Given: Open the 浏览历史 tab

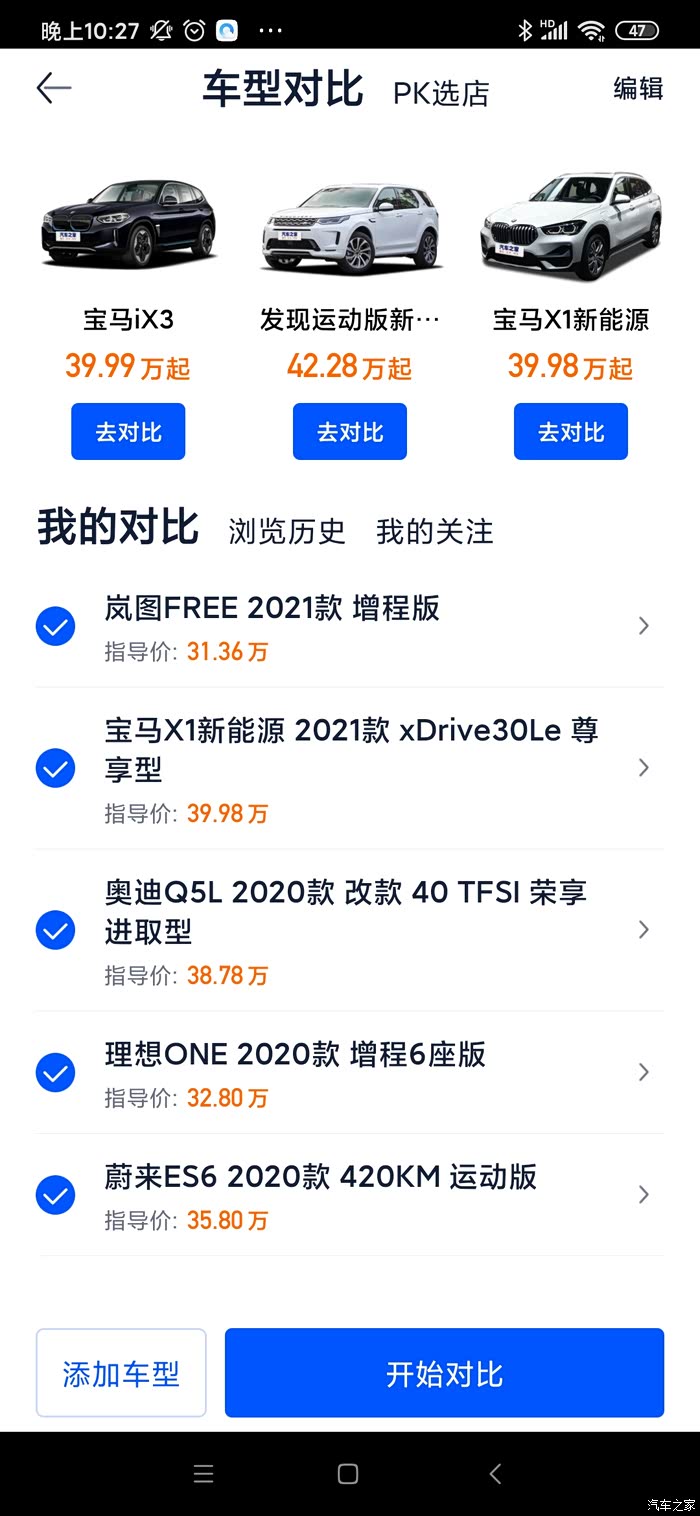Looking at the screenshot, I should (x=287, y=531).
